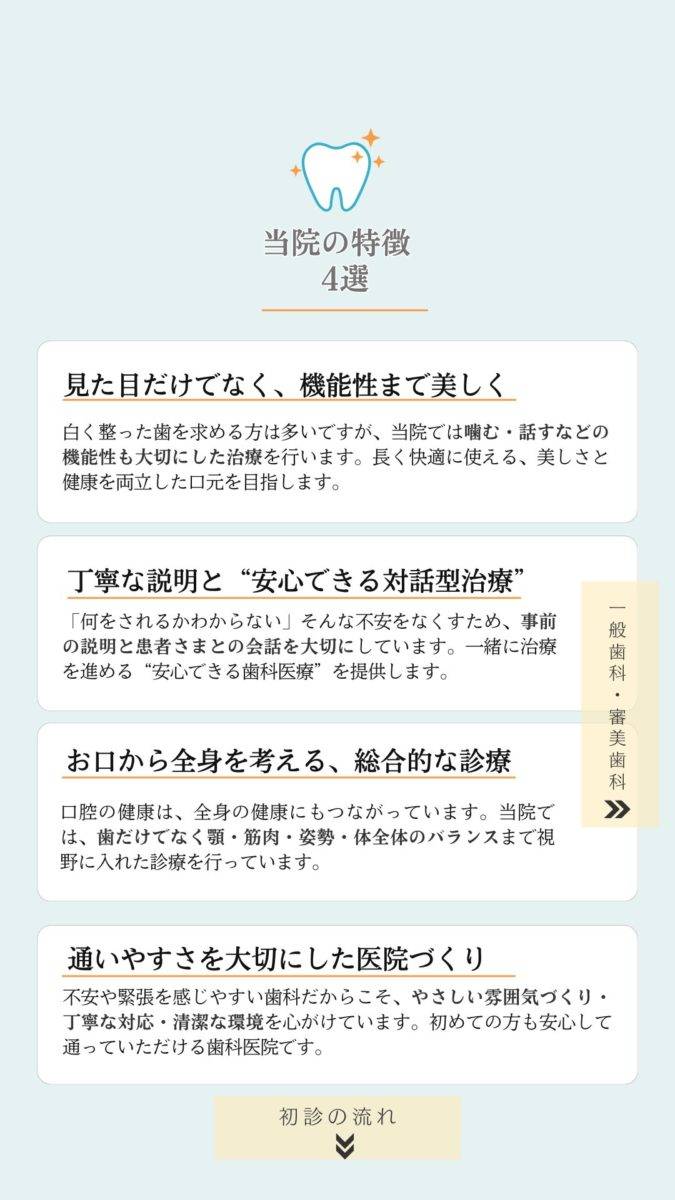Open the 一般歯科・審美歯科 side button

tap(619, 705)
